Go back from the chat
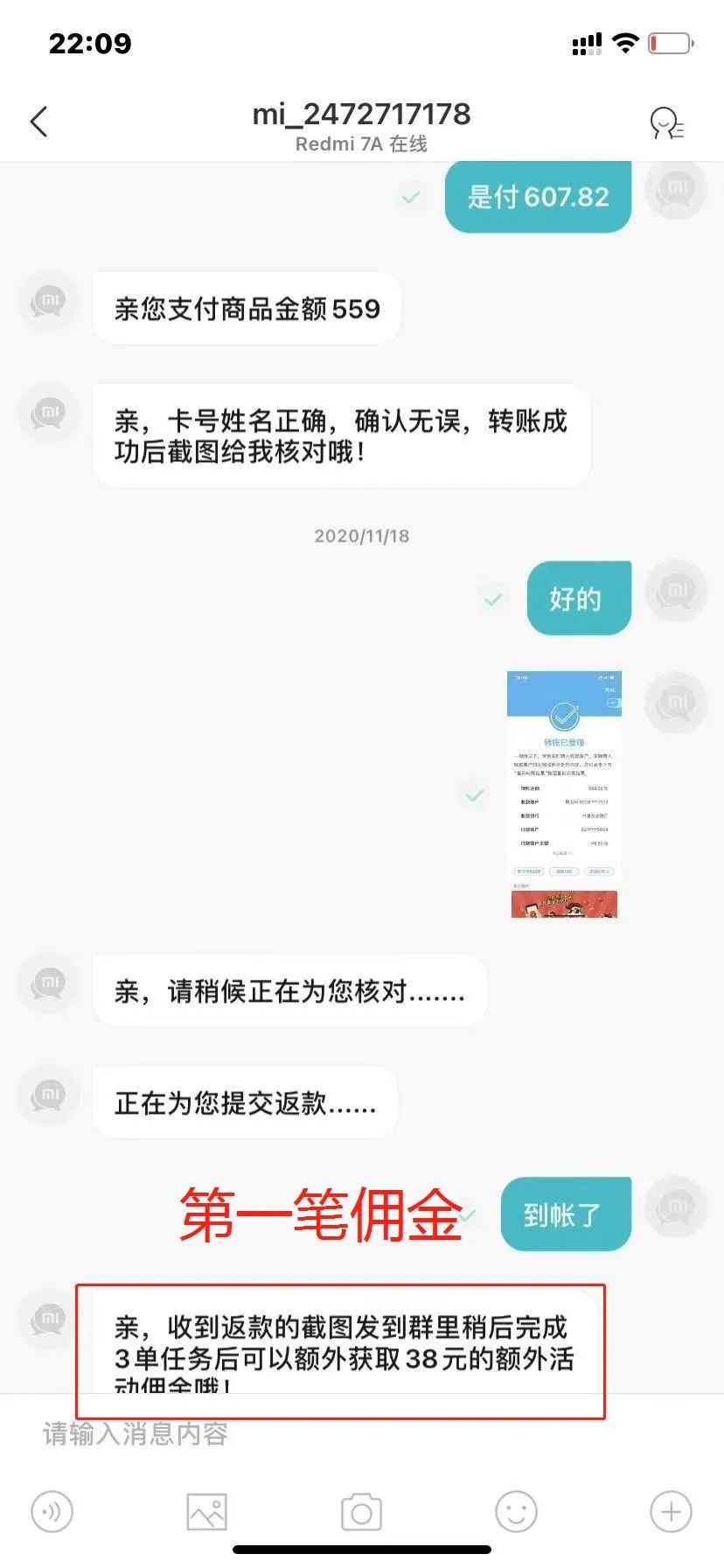This screenshot has width=724, height=1568. (x=39, y=122)
